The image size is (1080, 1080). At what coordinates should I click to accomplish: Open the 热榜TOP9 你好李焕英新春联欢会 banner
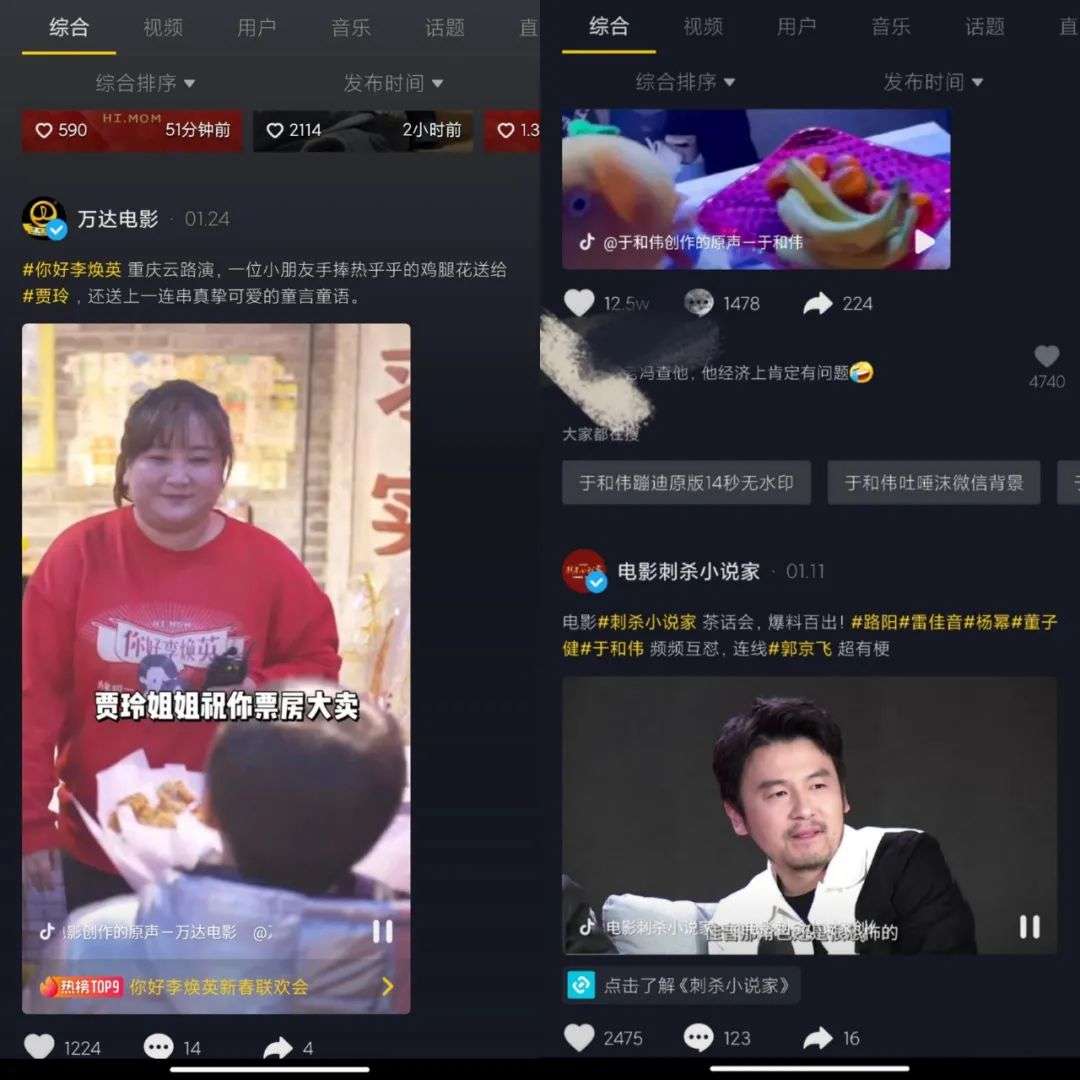(216, 987)
